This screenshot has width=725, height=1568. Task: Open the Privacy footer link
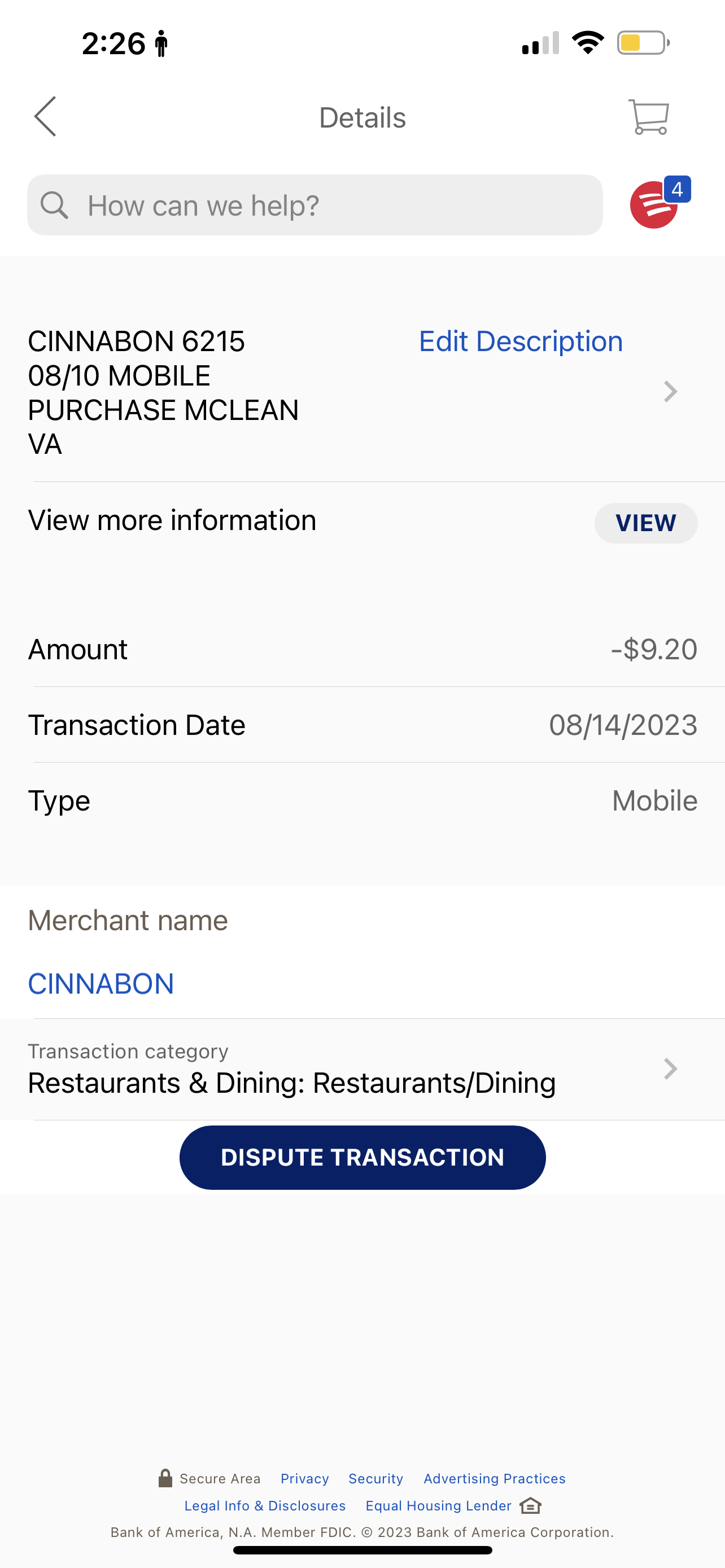[x=304, y=1478]
